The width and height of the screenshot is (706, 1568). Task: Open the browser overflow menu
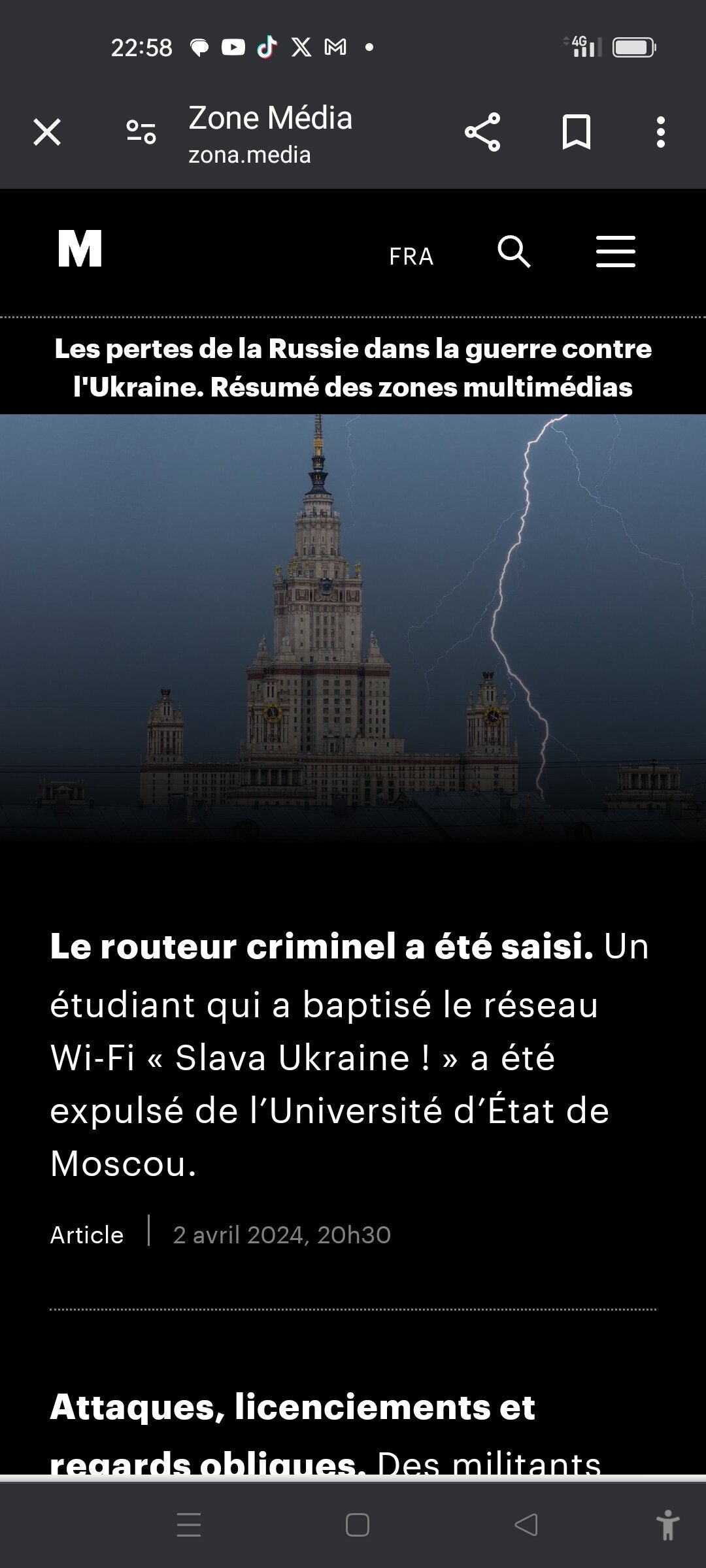point(660,133)
